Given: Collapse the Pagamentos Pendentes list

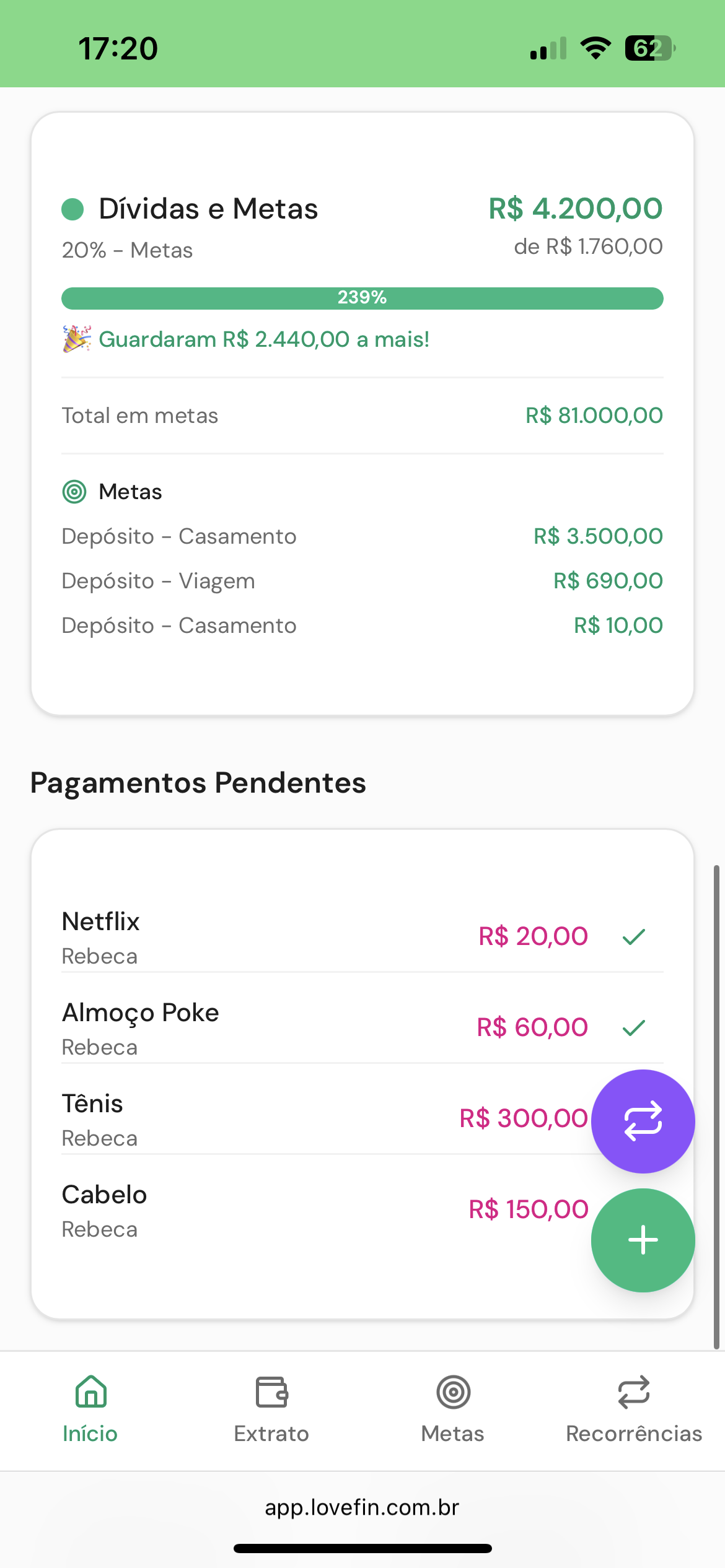Looking at the screenshot, I should click(198, 782).
